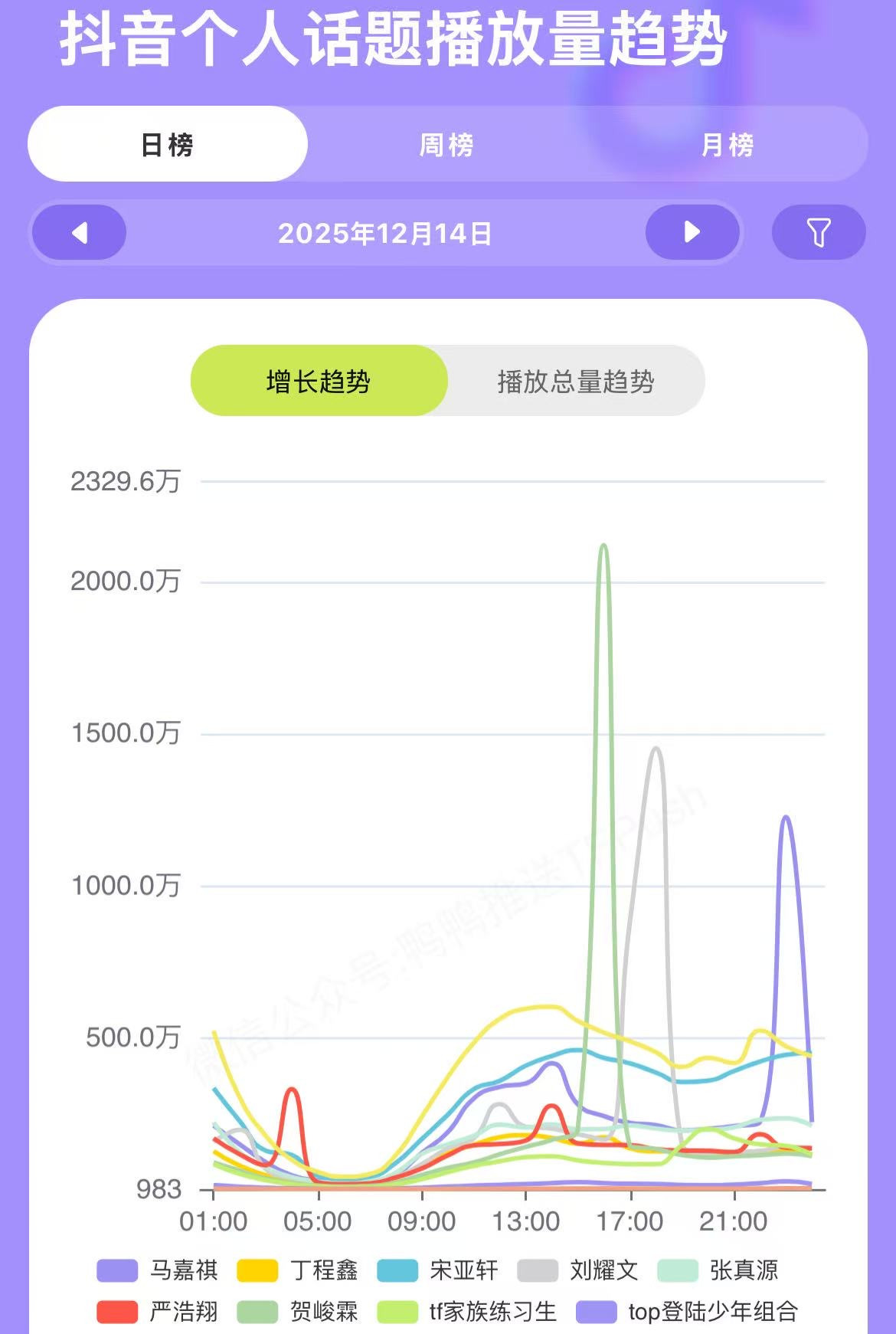Select the 日榜 daily ranking tab
Viewport: 896px width, 1334px height.
168,144
